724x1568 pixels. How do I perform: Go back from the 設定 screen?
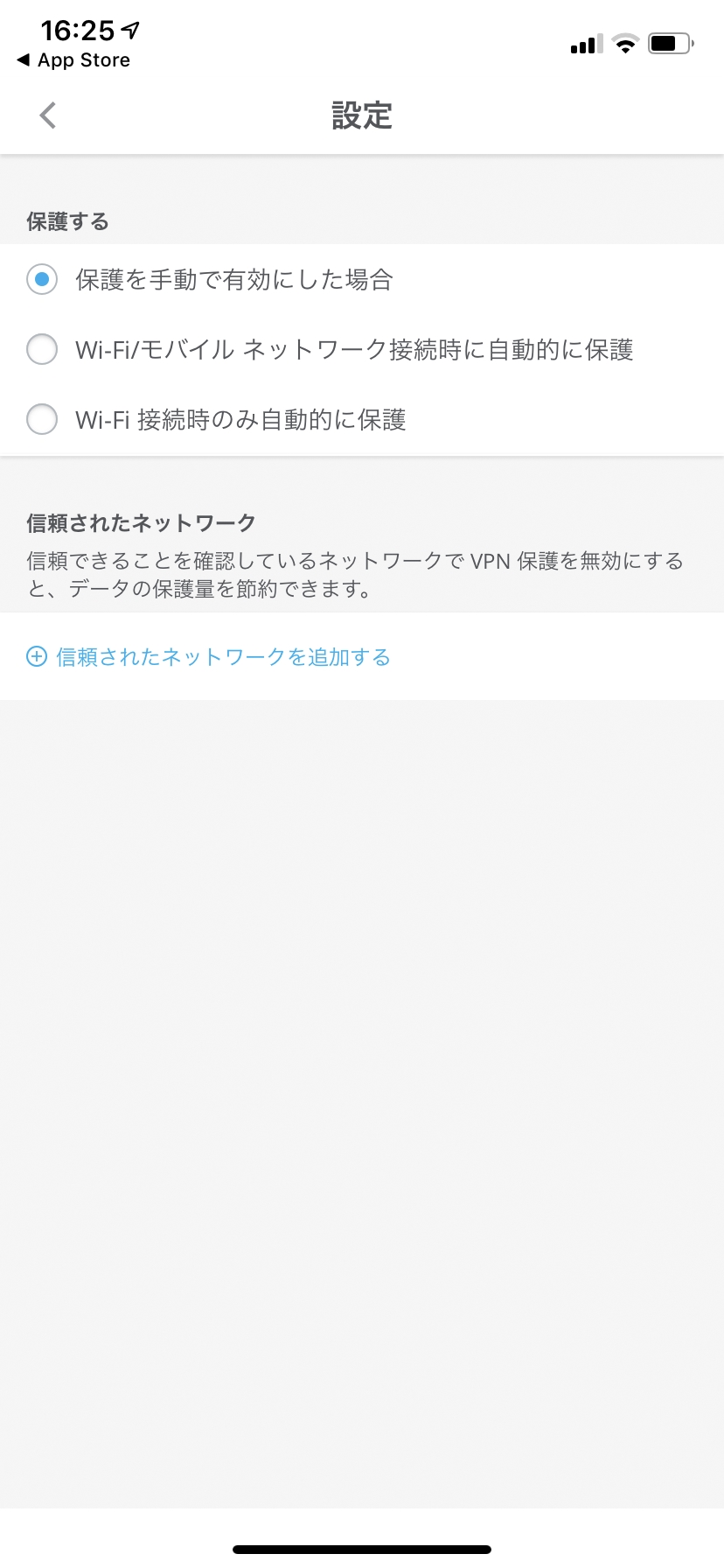48,115
